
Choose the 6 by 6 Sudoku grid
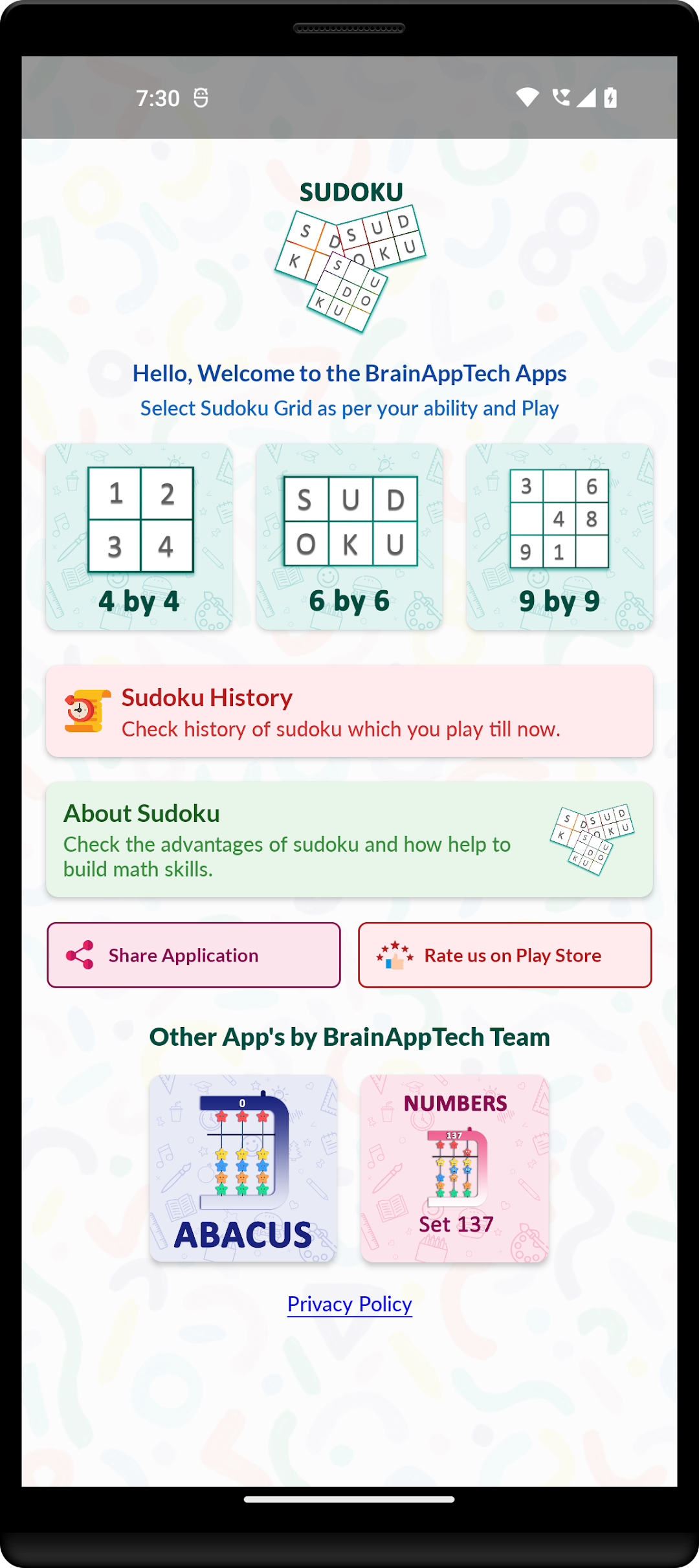tap(349, 536)
